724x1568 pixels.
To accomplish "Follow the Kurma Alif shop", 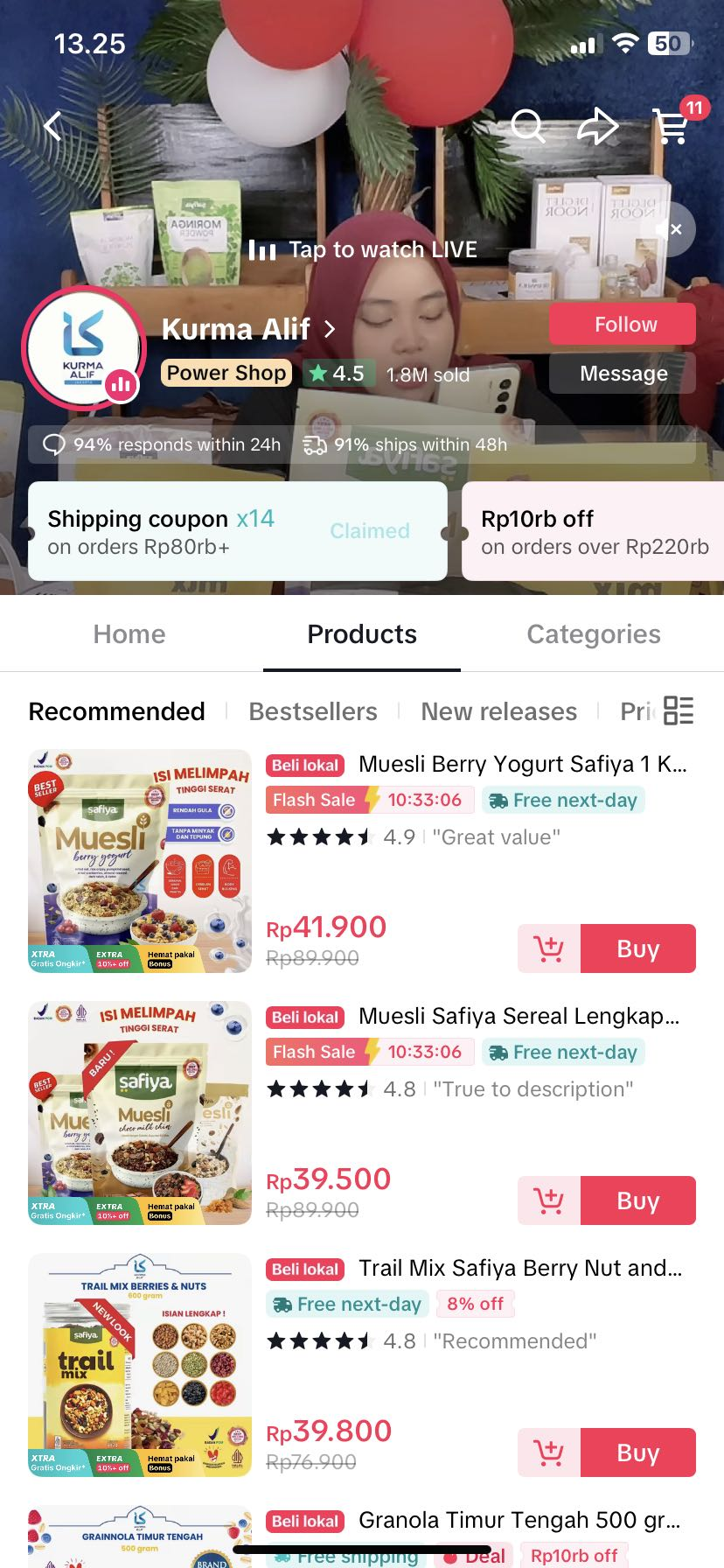I will pos(623,325).
